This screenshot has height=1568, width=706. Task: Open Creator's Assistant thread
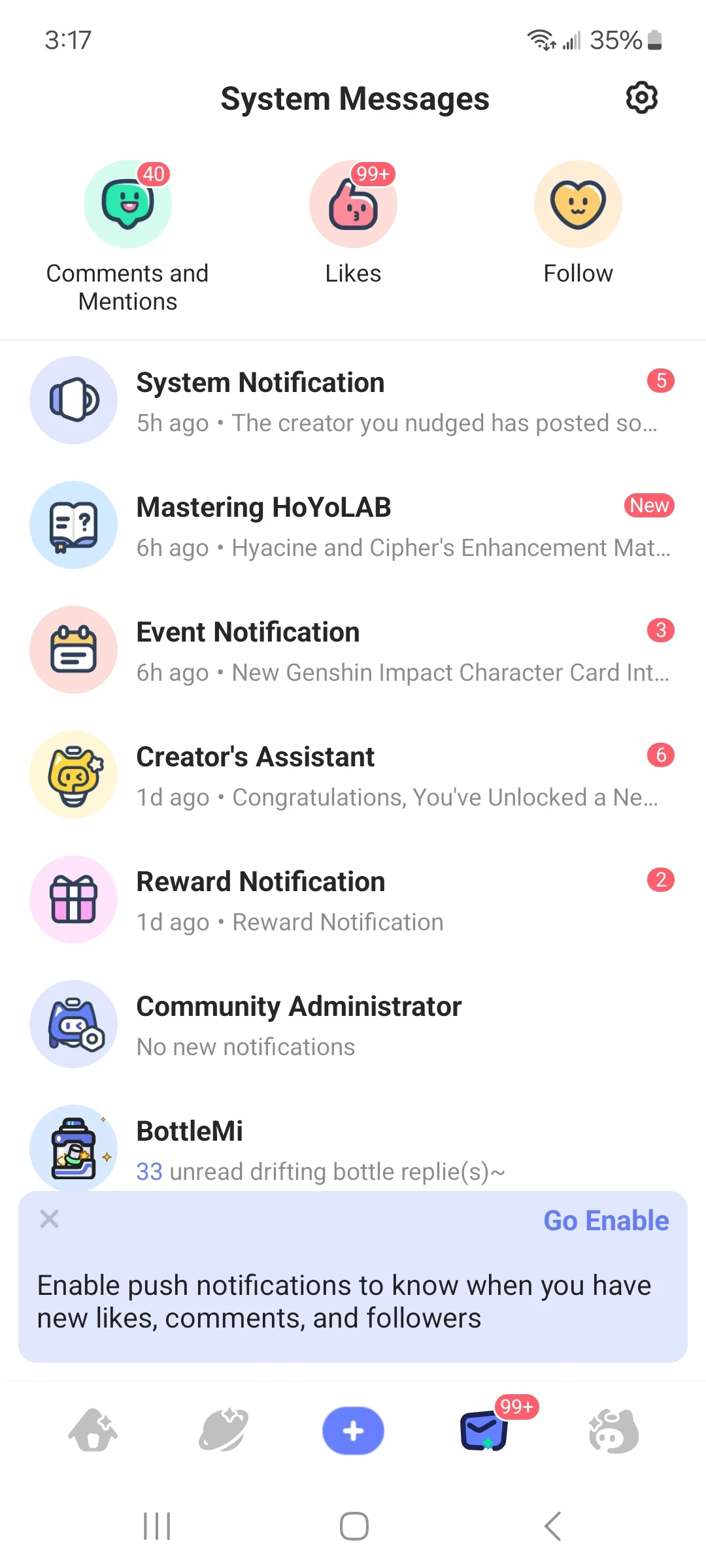pyautogui.click(x=353, y=775)
